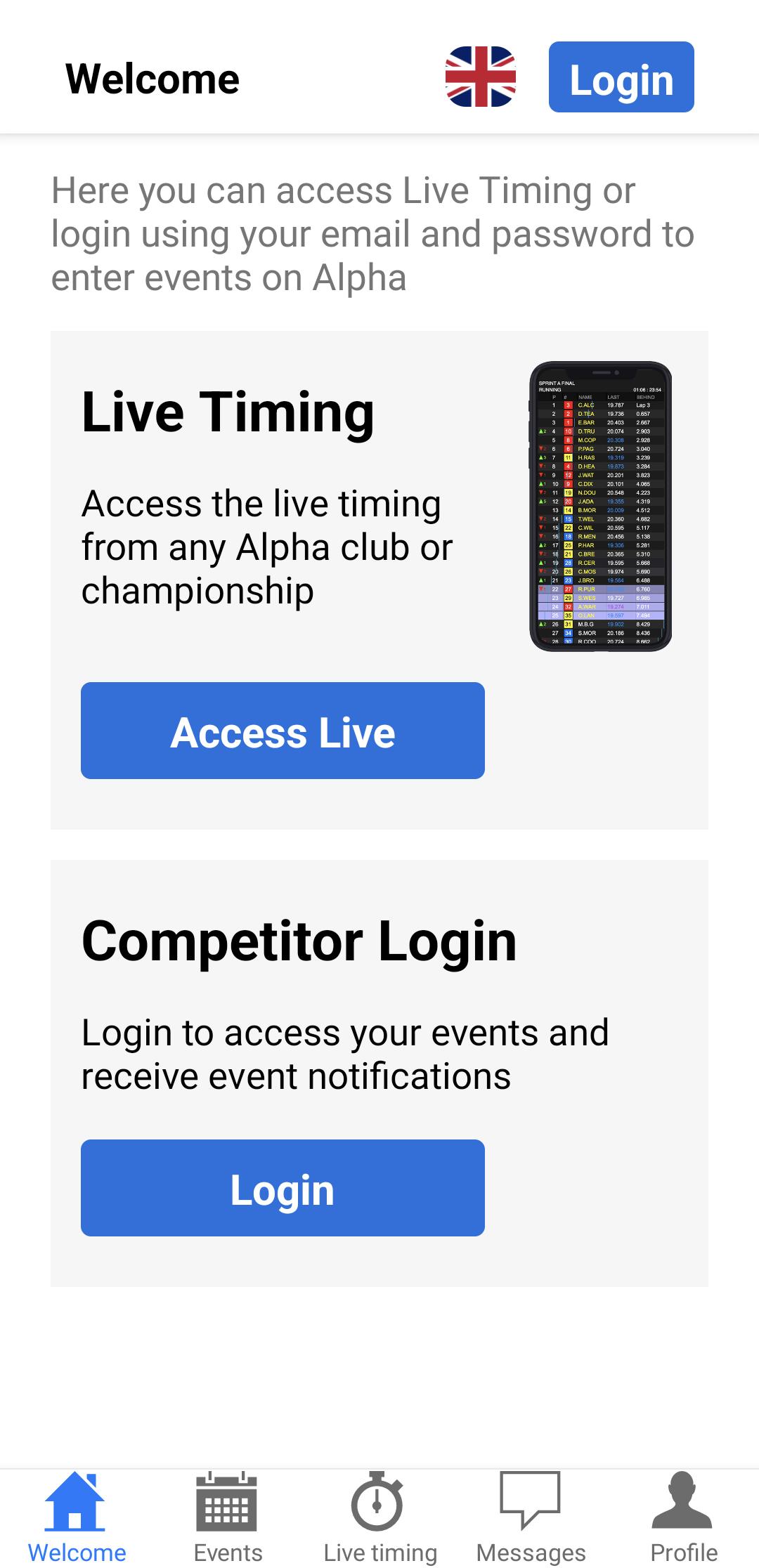This screenshot has height=1568, width=759.
Task: Open the Profile tab
Action: (683, 1517)
